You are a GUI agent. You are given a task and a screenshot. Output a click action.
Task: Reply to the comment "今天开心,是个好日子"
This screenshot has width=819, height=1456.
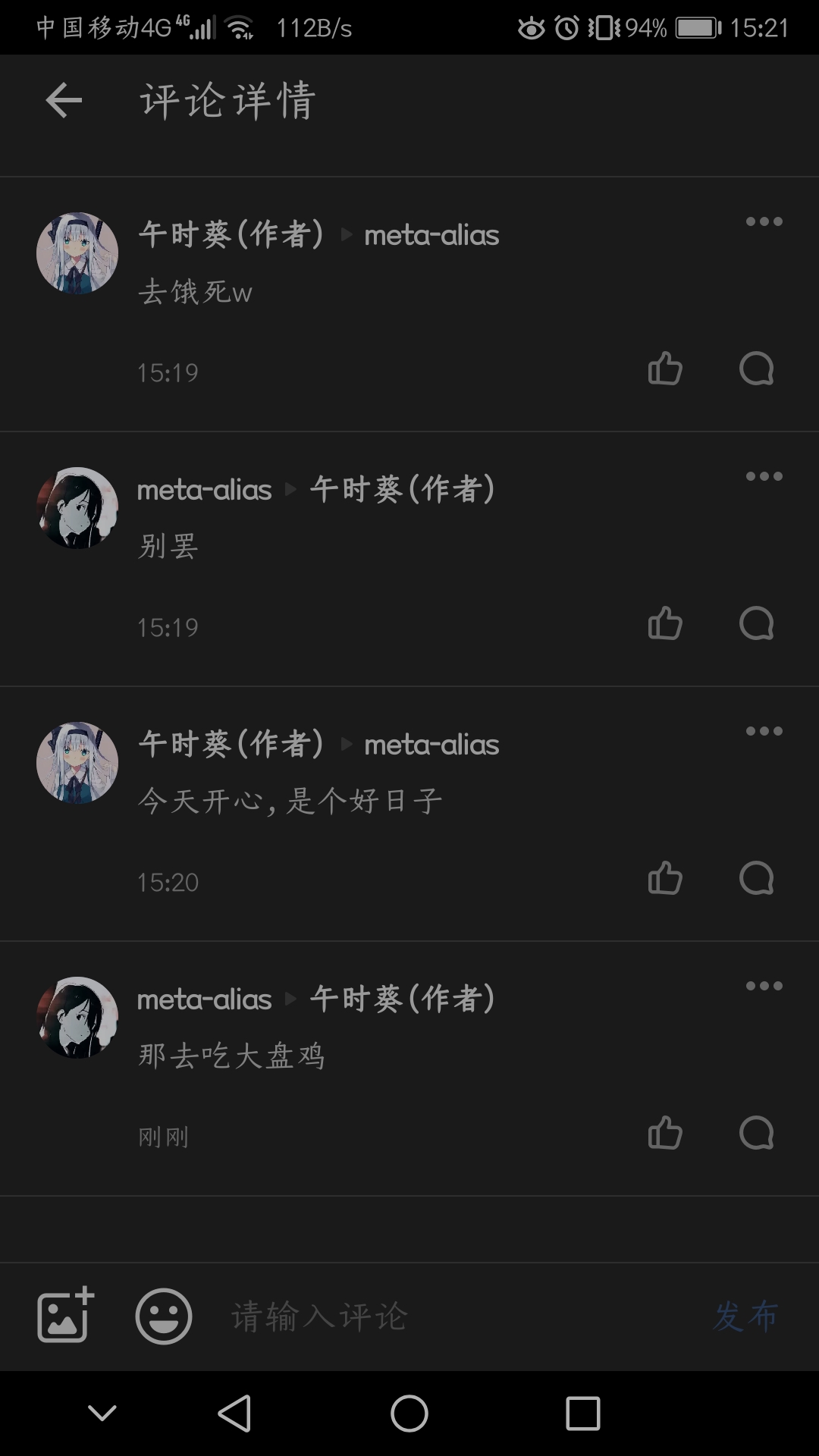pyautogui.click(x=756, y=879)
